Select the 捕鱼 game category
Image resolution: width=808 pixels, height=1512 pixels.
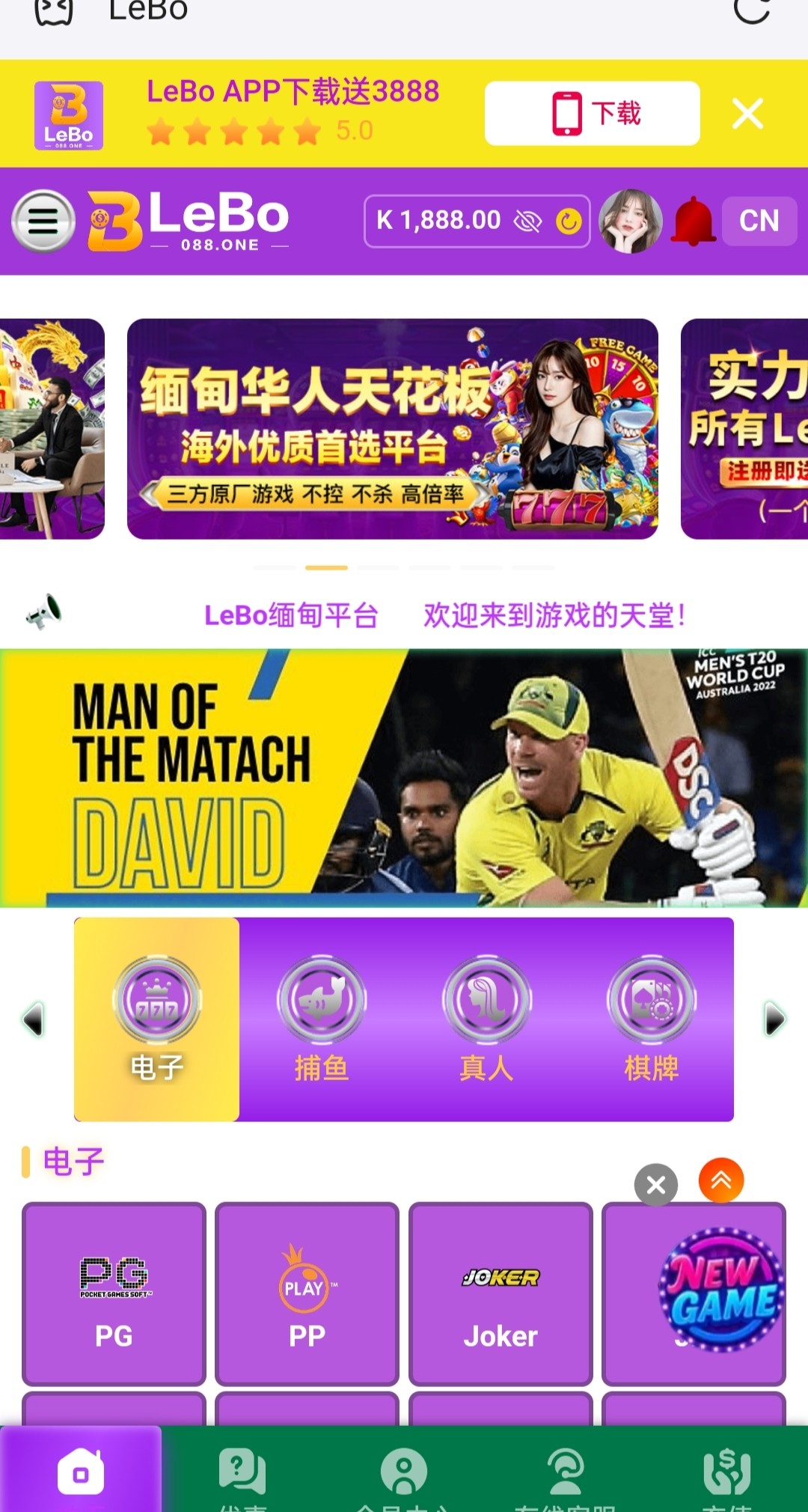tap(322, 1019)
